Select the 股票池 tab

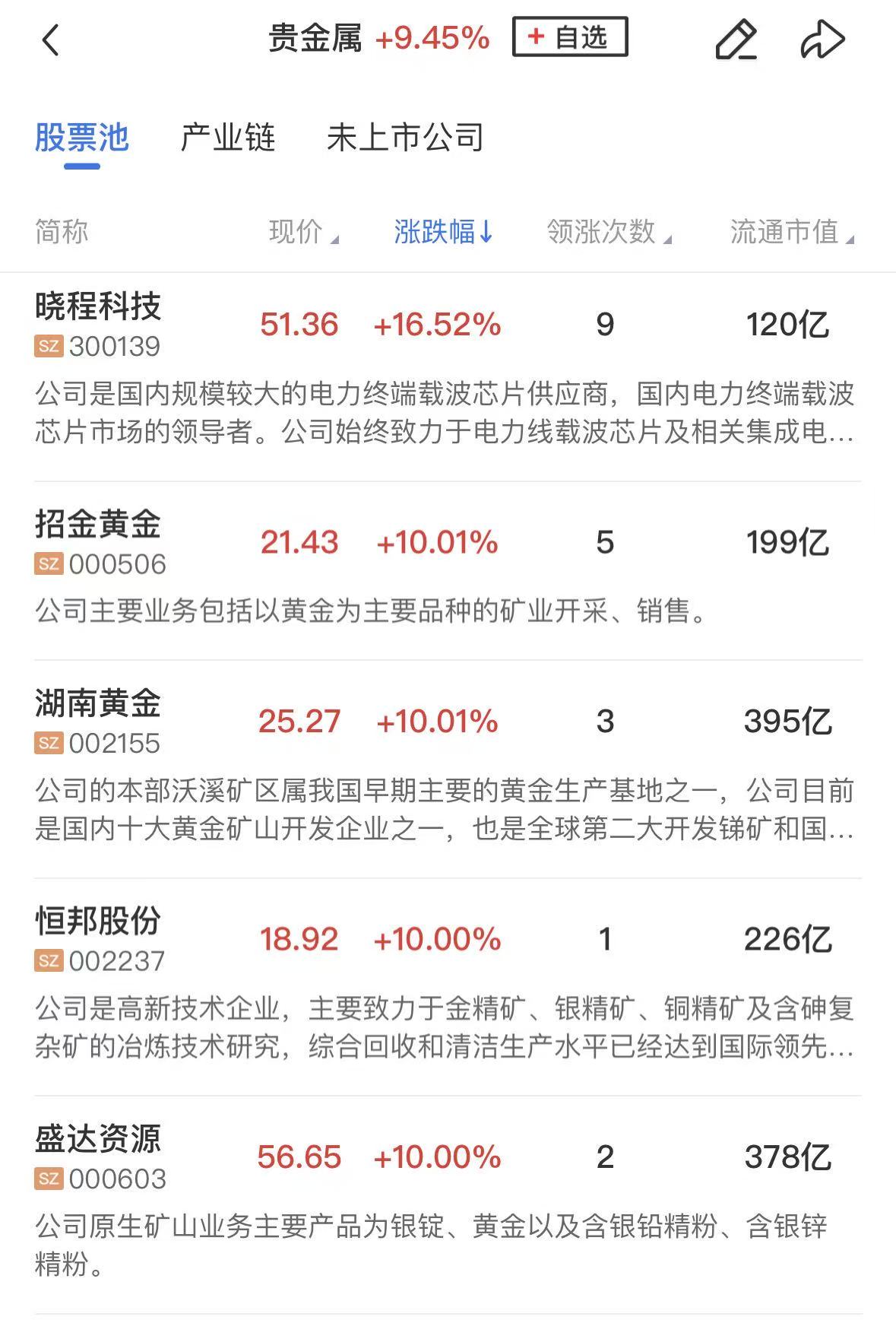point(82,138)
